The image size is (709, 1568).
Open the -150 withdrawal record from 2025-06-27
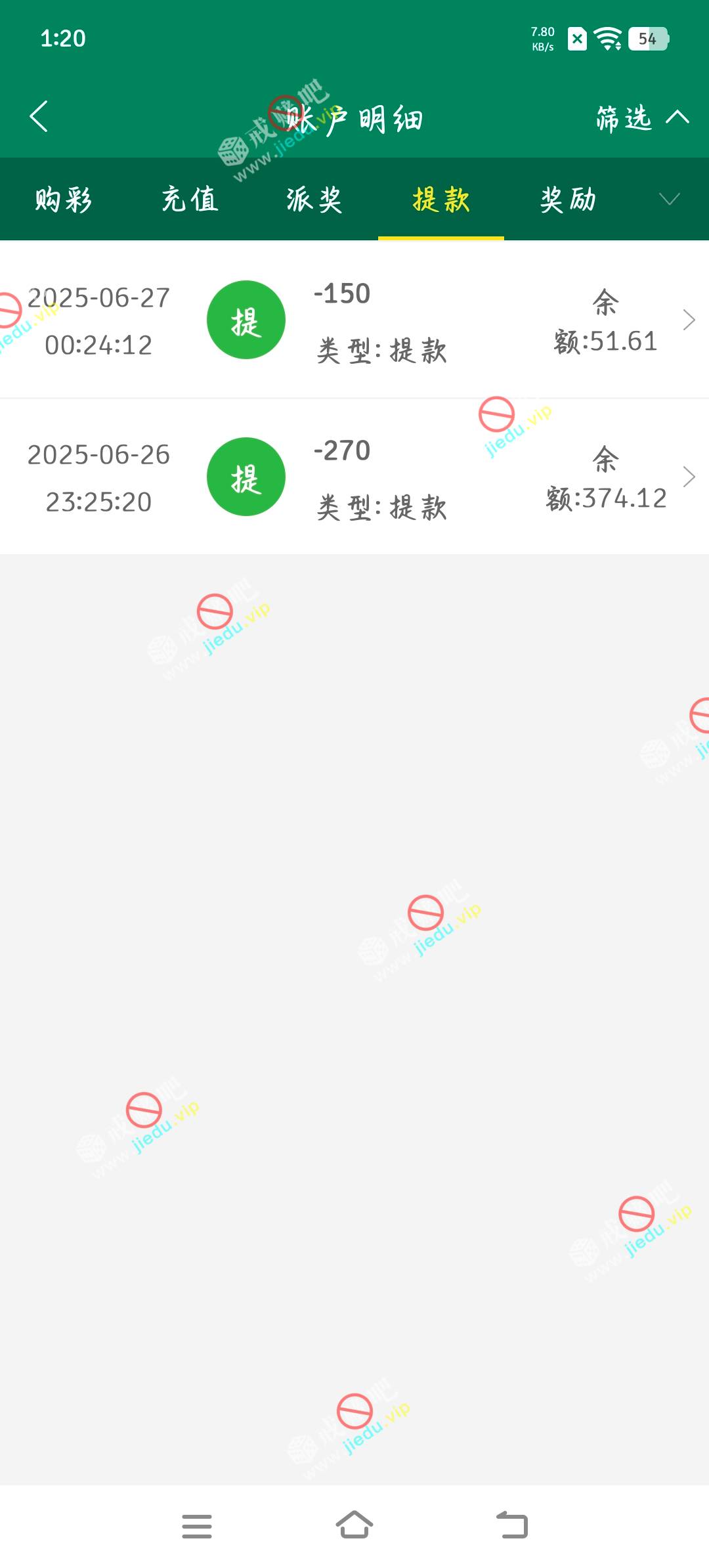point(354,320)
